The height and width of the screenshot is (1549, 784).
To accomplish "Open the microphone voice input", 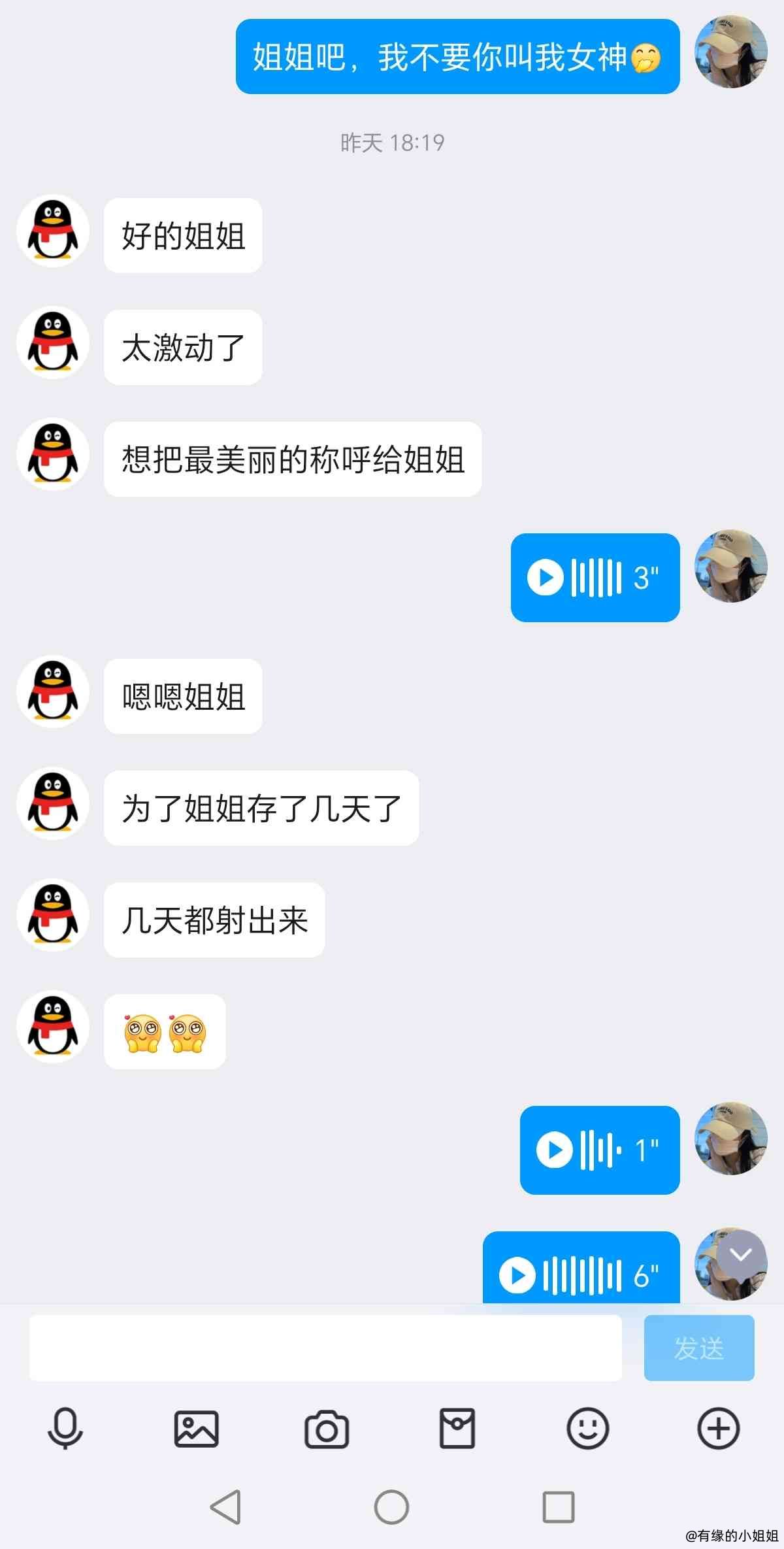I will click(65, 1429).
